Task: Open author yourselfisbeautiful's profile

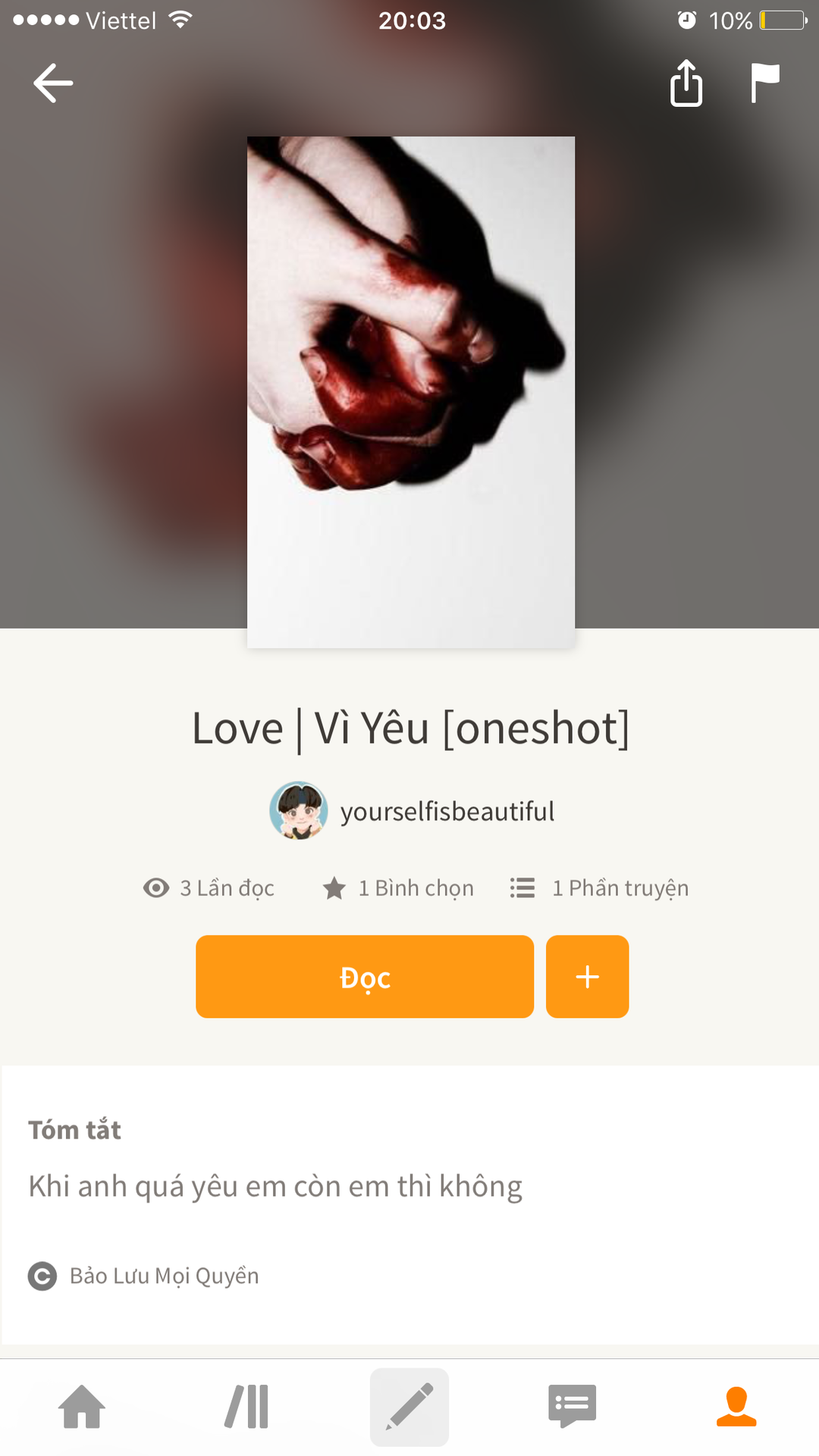Action: click(x=413, y=811)
